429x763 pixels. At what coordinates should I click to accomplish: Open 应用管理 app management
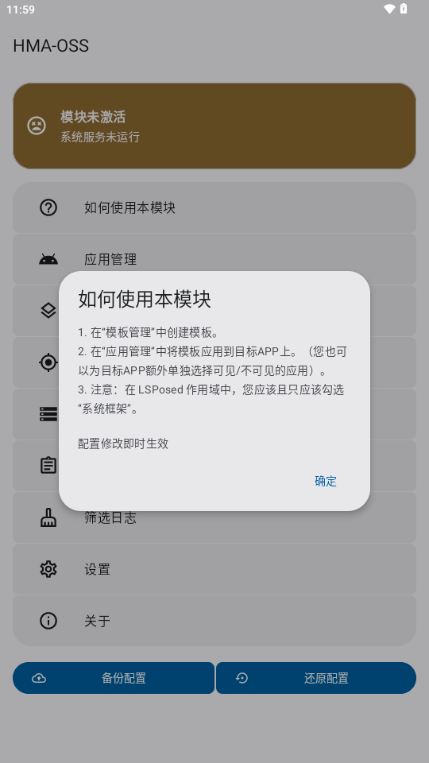click(214, 259)
